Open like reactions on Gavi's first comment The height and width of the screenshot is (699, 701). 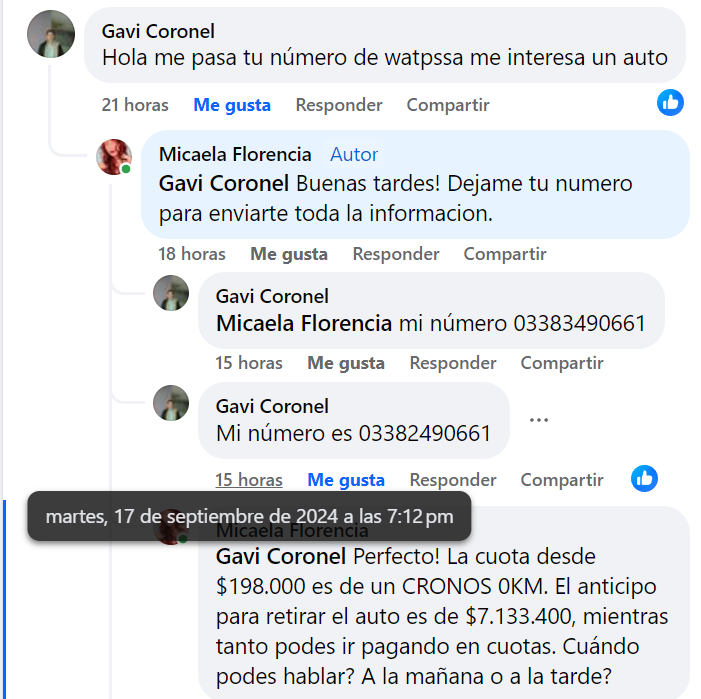point(670,102)
